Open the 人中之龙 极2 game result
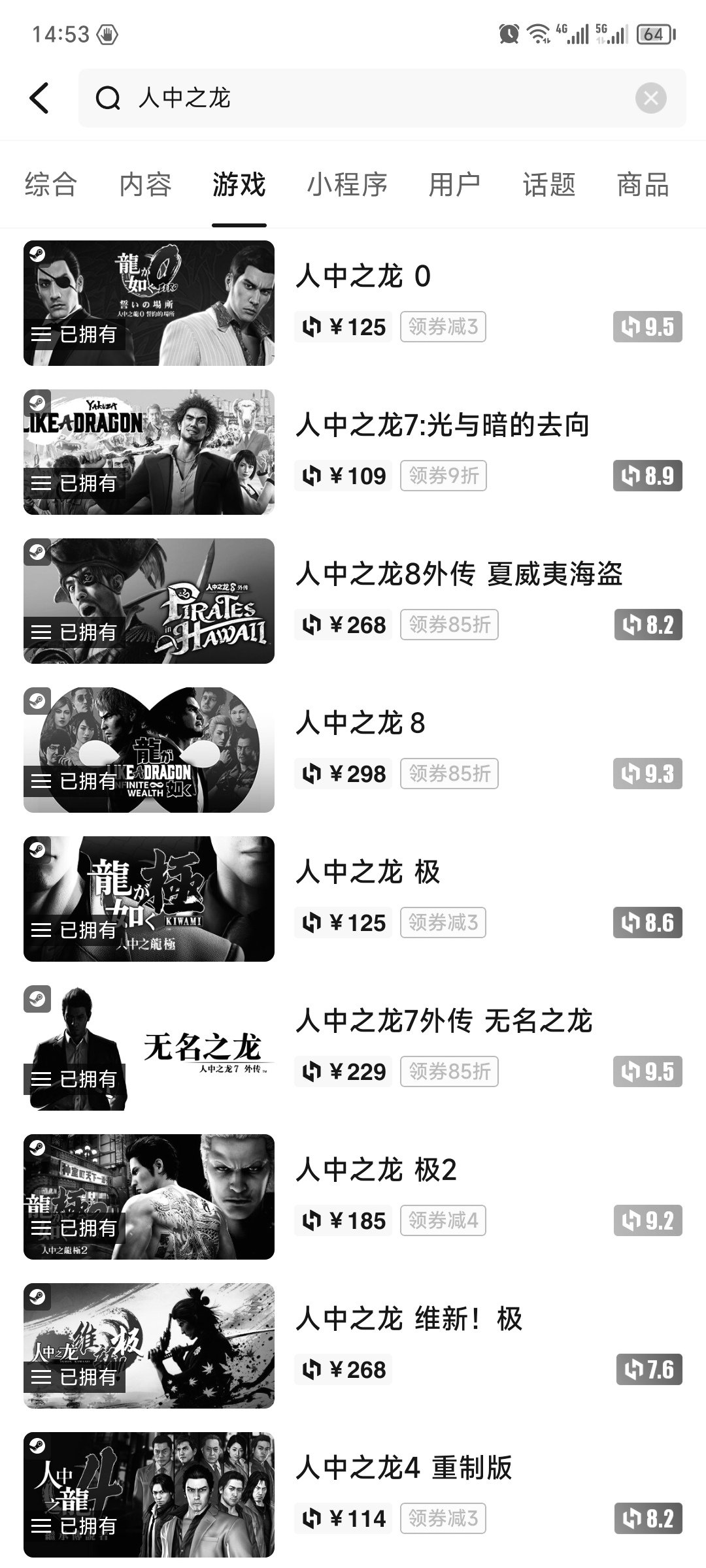 [375, 1170]
